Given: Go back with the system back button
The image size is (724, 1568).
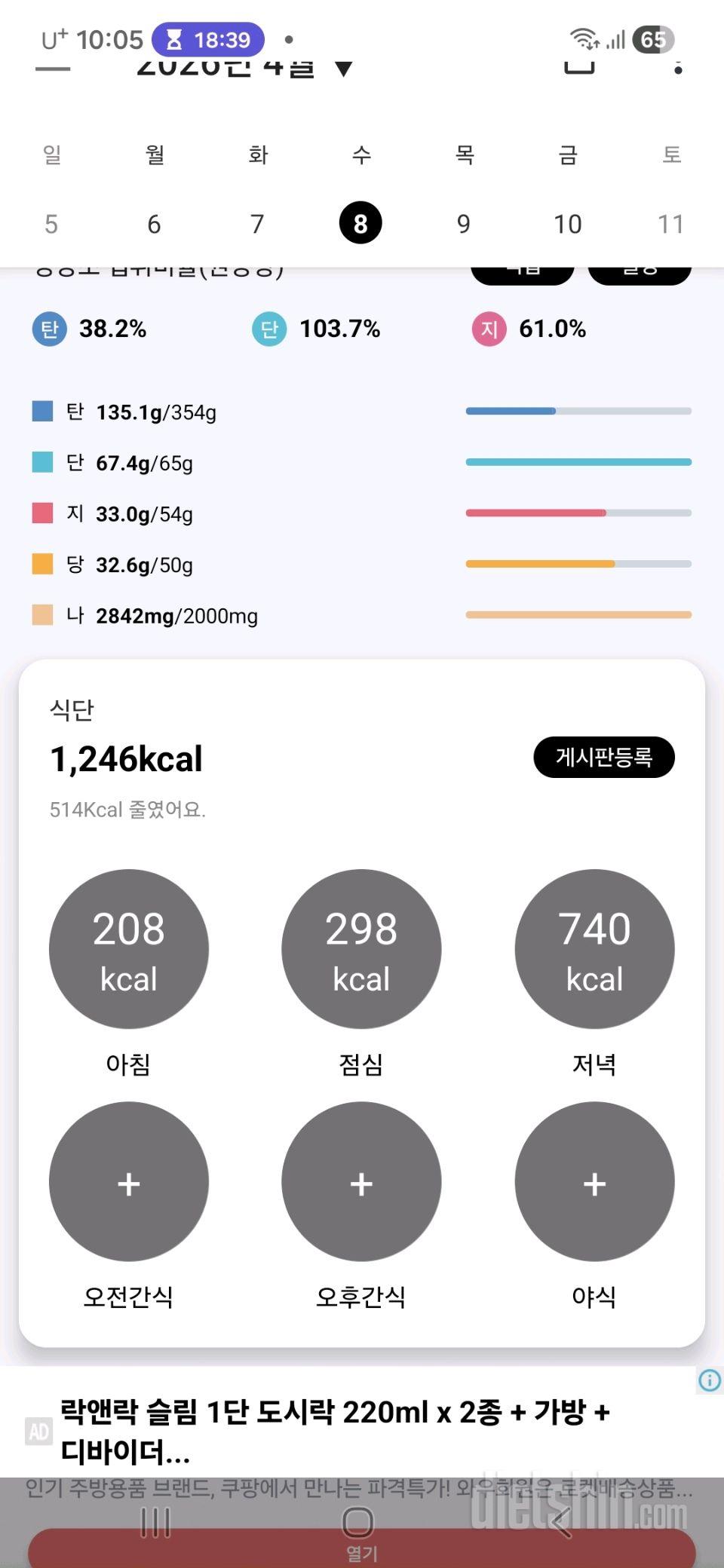Looking at the screenshot, I should click(x=560, y=1522).
